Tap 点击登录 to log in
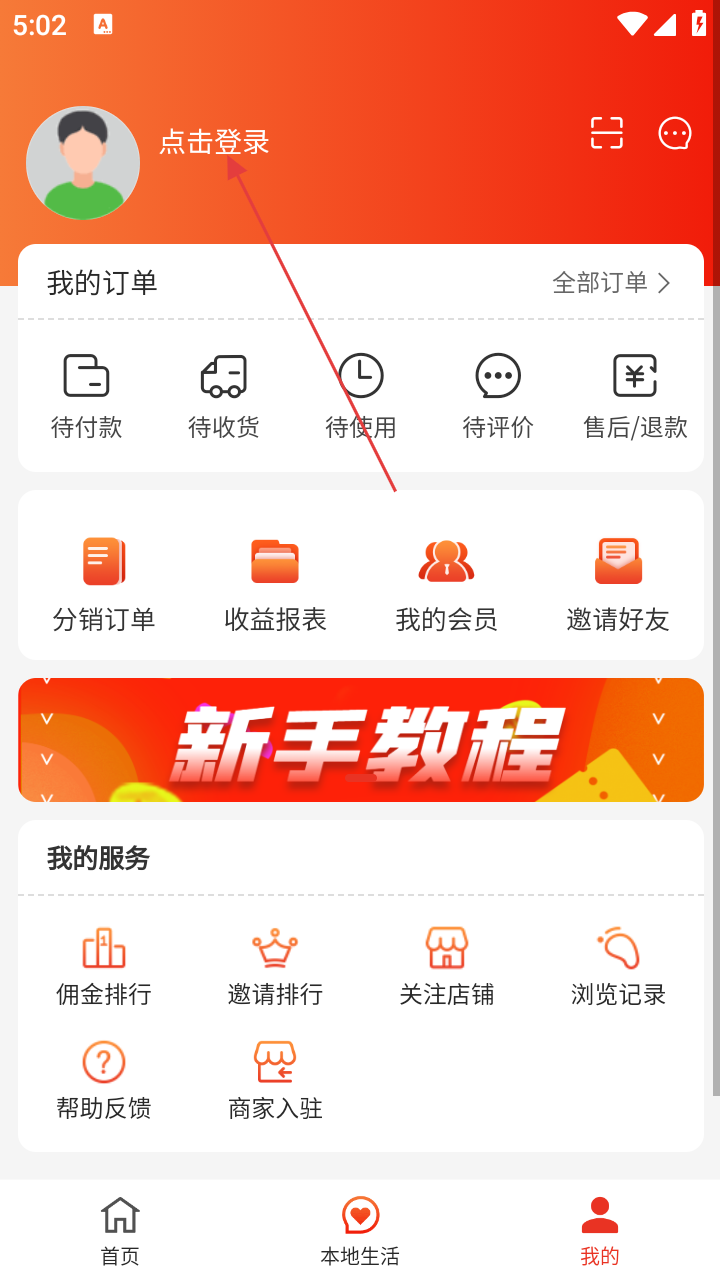 point(214,142)
